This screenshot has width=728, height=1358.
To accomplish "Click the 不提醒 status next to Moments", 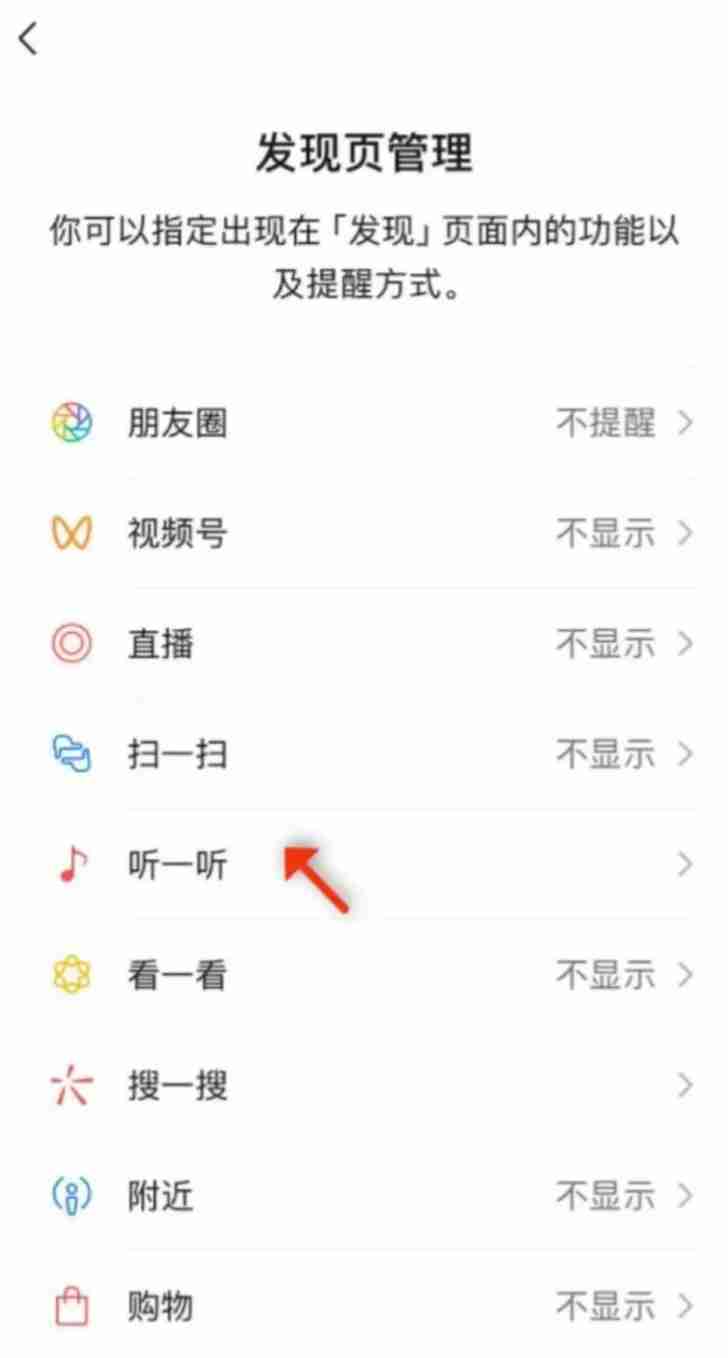I will point(606,423).
